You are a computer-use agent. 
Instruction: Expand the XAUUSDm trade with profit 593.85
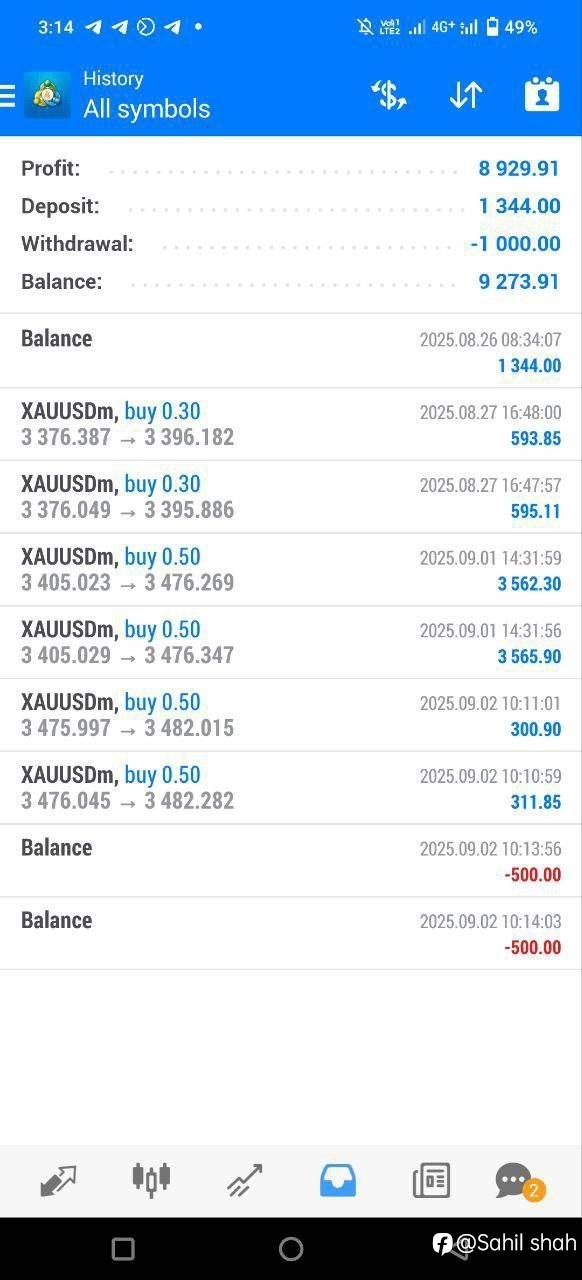pyautogui.click(x=291, y=424)
